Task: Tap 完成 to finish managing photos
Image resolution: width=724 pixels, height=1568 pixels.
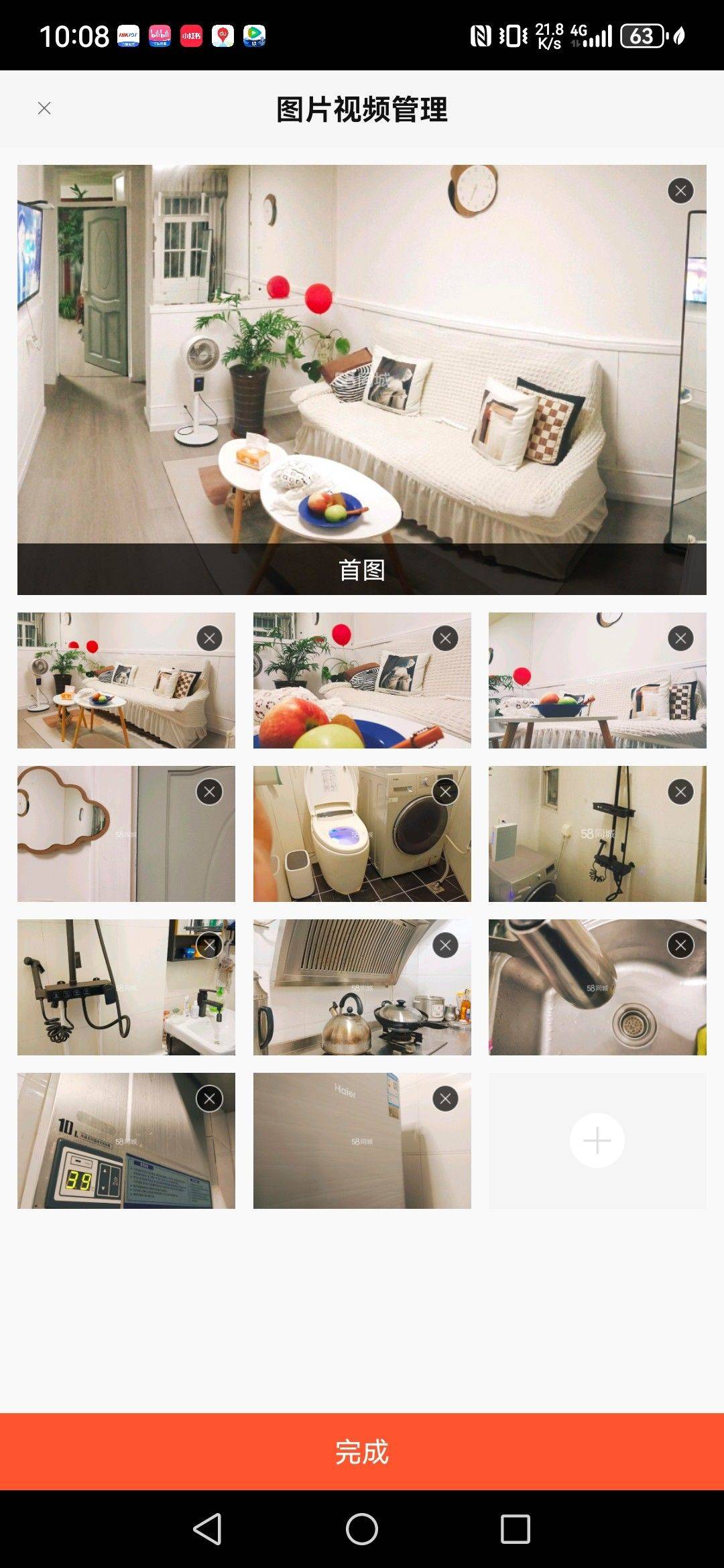Action: click(x=362, y=1452)
